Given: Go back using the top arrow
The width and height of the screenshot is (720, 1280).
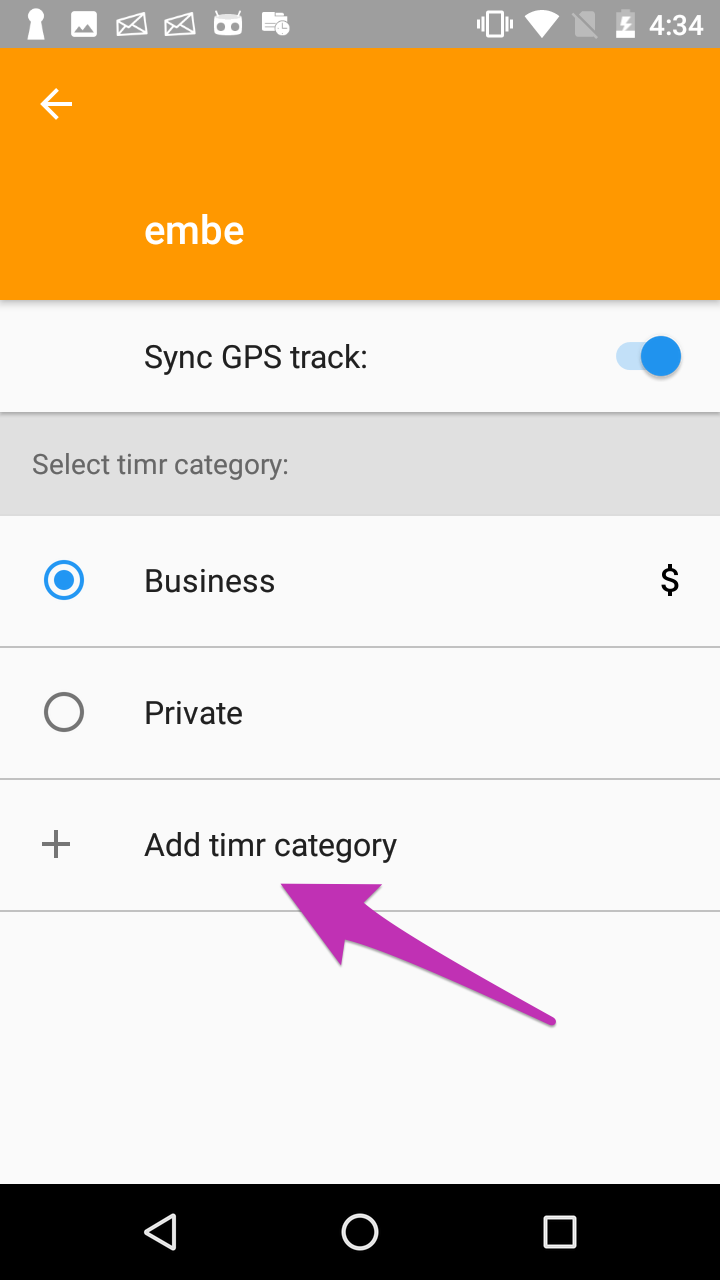Looking at the screenshot, I should point(56,104).
